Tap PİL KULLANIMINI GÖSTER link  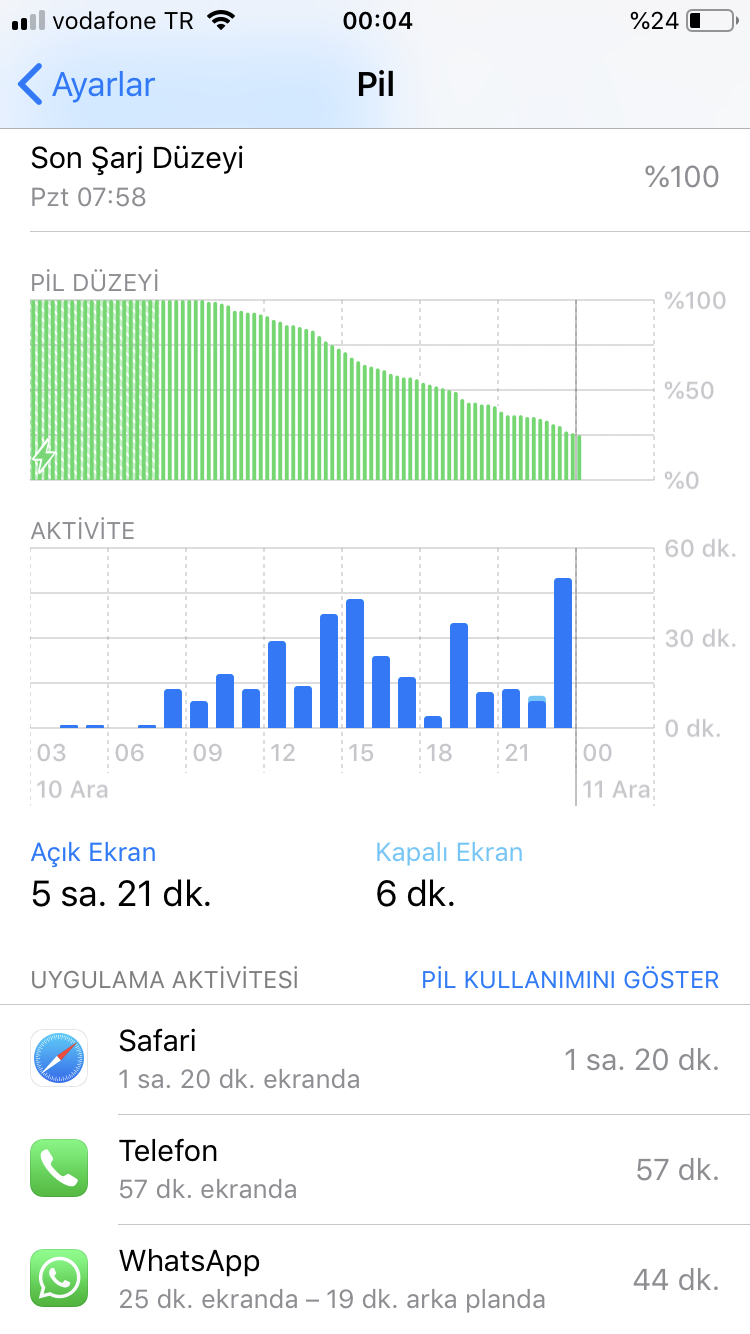coord(570,979)
